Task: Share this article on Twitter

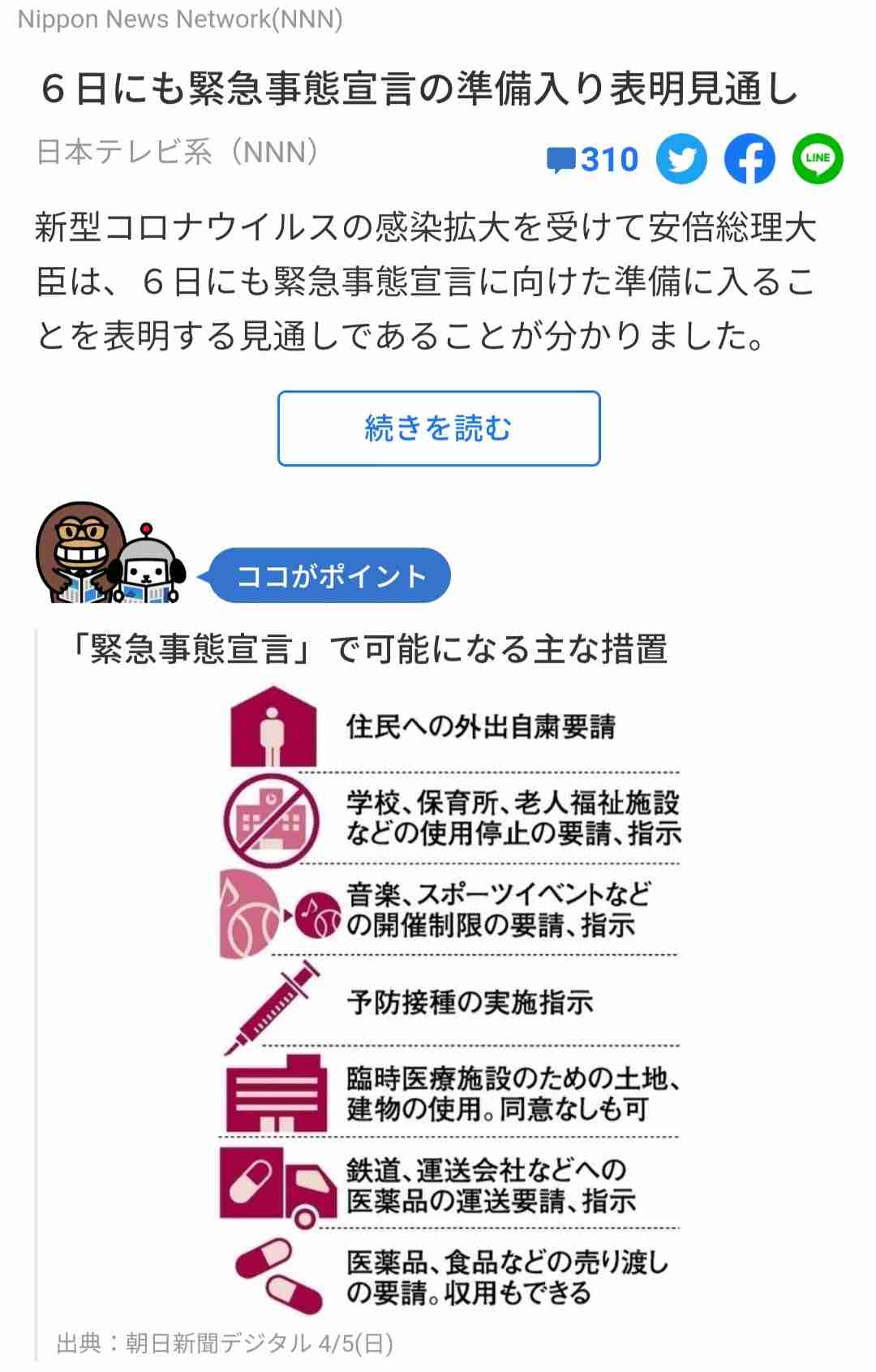Action: point(681,159)
